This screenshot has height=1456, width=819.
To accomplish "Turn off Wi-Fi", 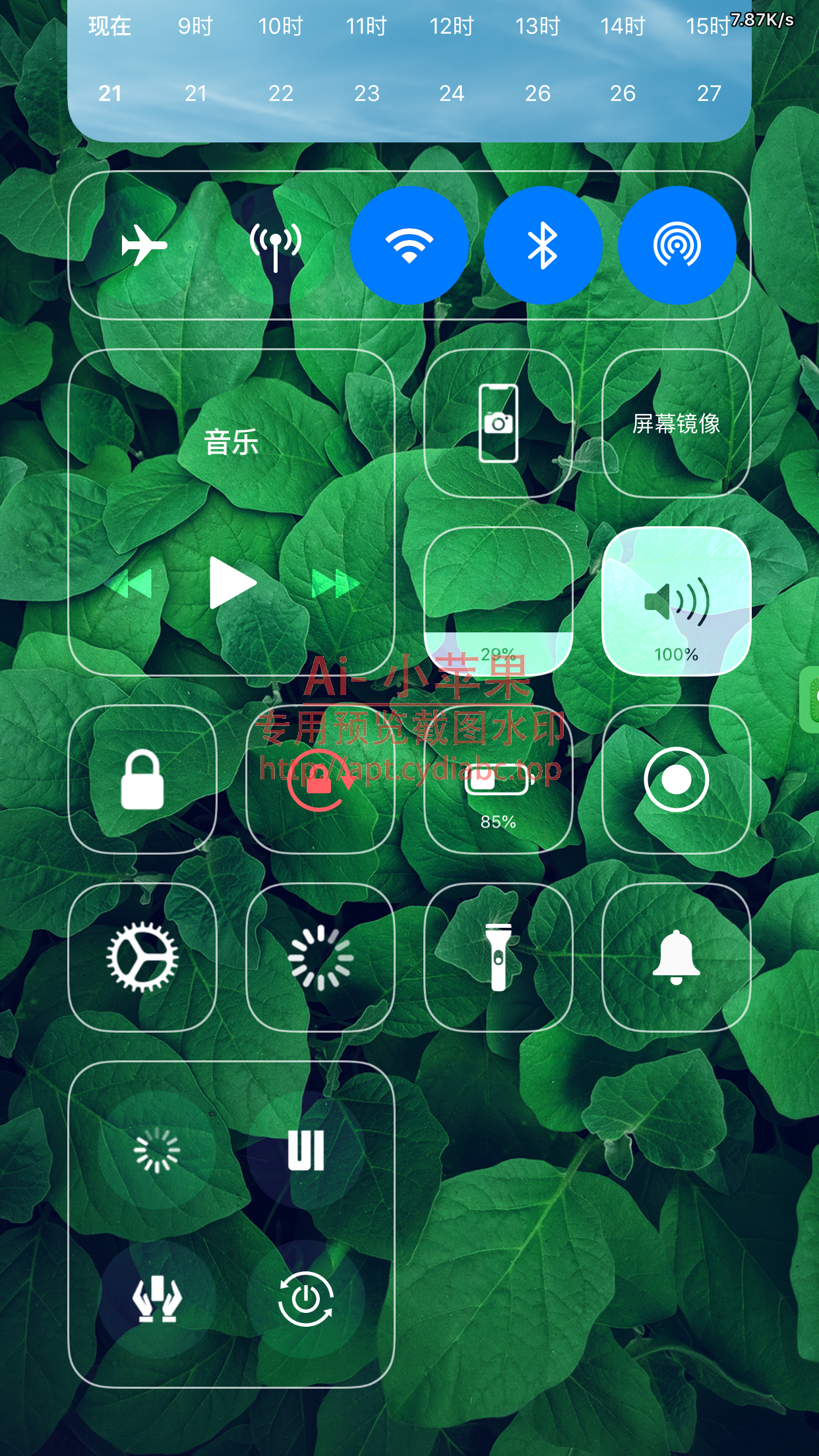I will click(x=409, y=245).
